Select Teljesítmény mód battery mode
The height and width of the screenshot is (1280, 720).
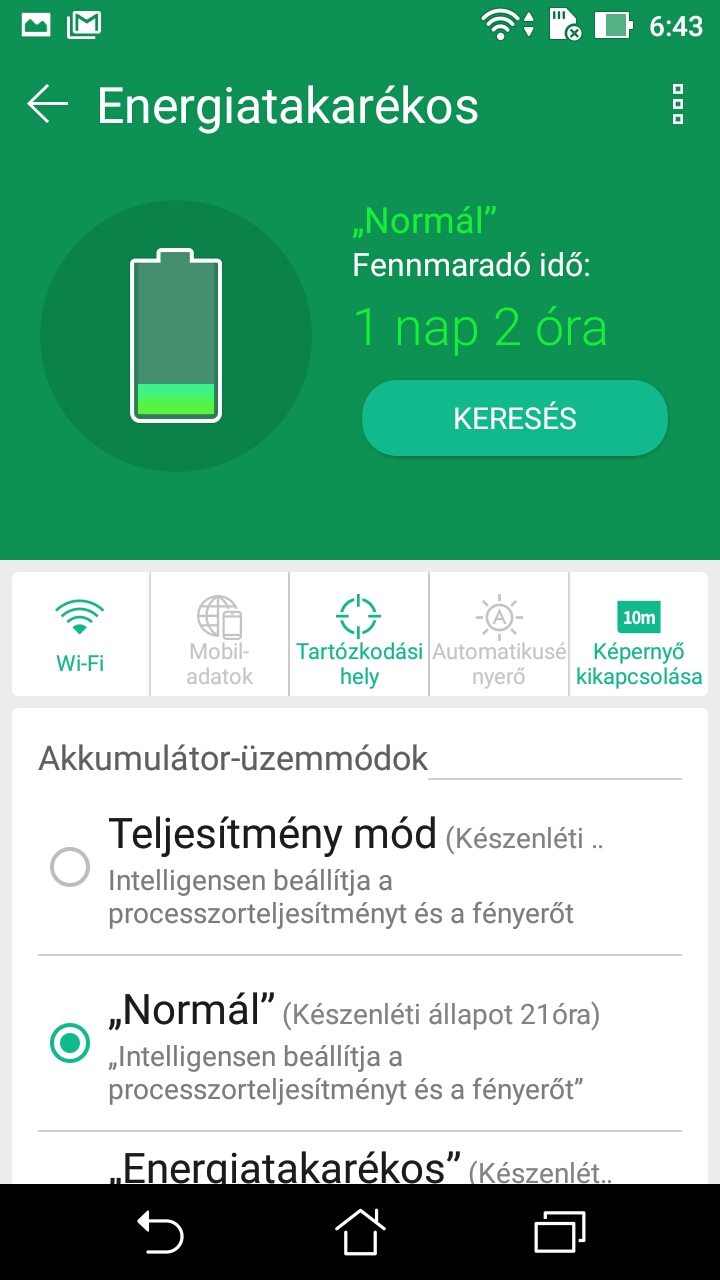coord(360,868)
